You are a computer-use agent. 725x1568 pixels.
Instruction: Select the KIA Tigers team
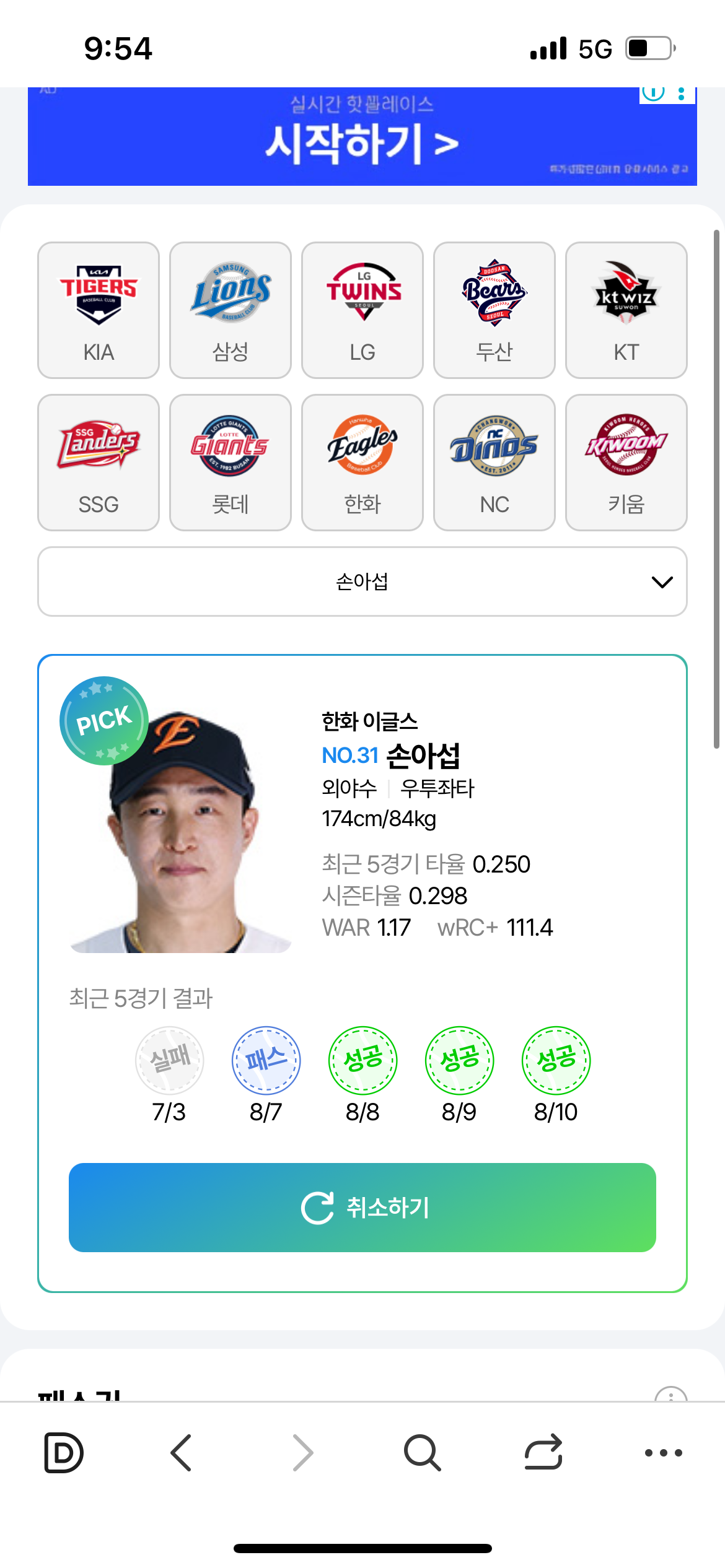click(x=99, y=310)
